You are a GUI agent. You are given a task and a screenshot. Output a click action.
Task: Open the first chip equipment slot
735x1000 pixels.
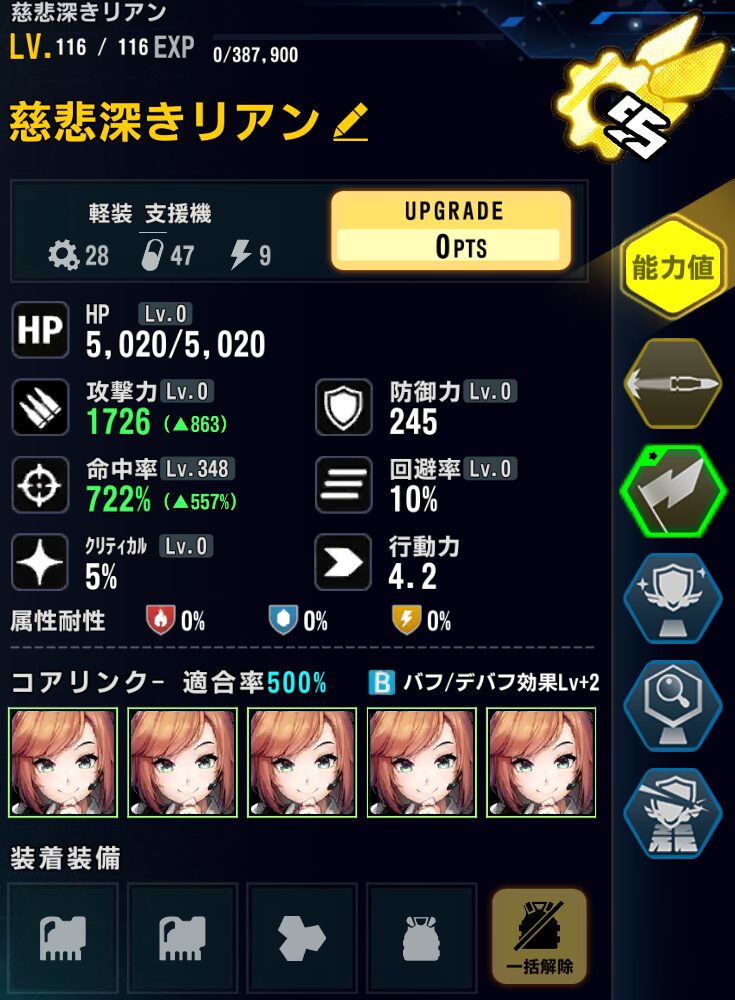pos(62,938)
